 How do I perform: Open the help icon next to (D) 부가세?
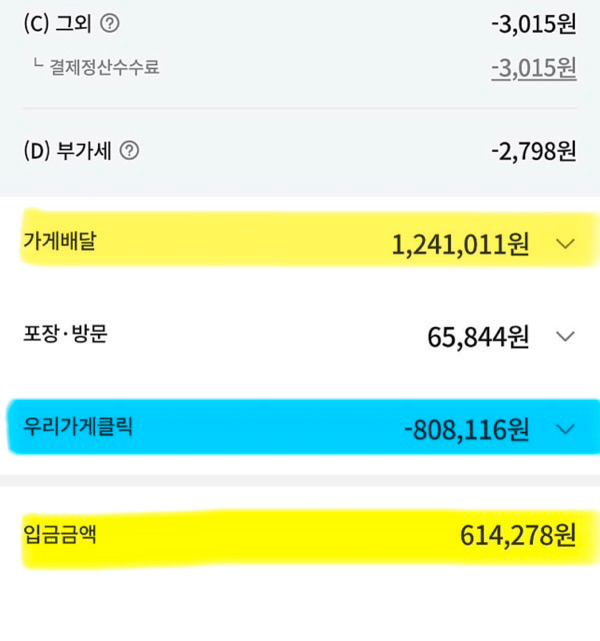tap(129, 151)
